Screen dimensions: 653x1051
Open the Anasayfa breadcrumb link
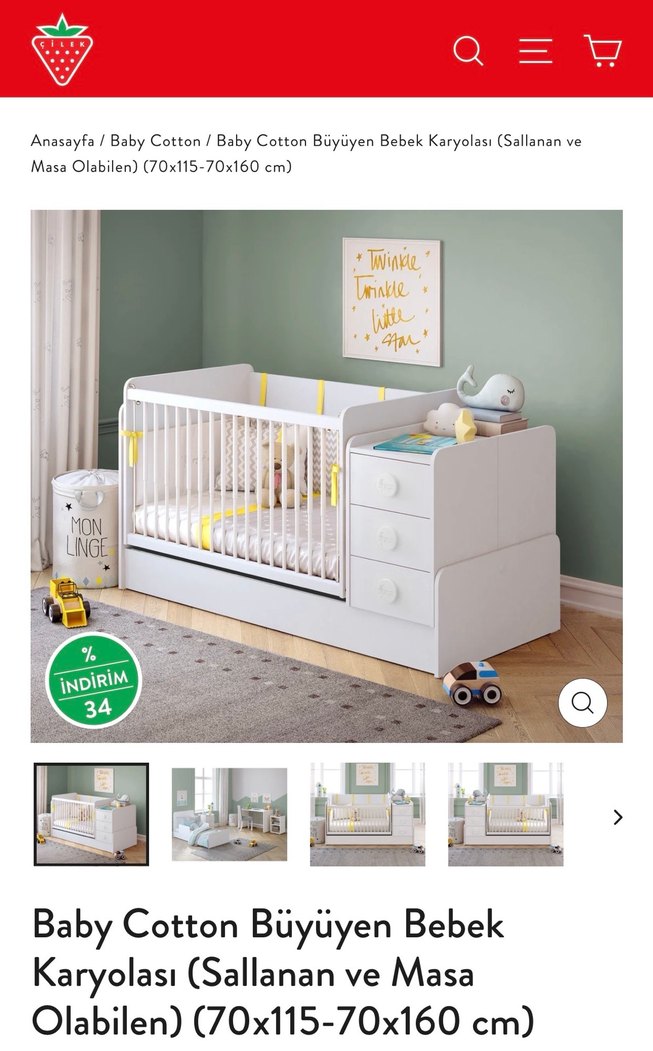62,141
